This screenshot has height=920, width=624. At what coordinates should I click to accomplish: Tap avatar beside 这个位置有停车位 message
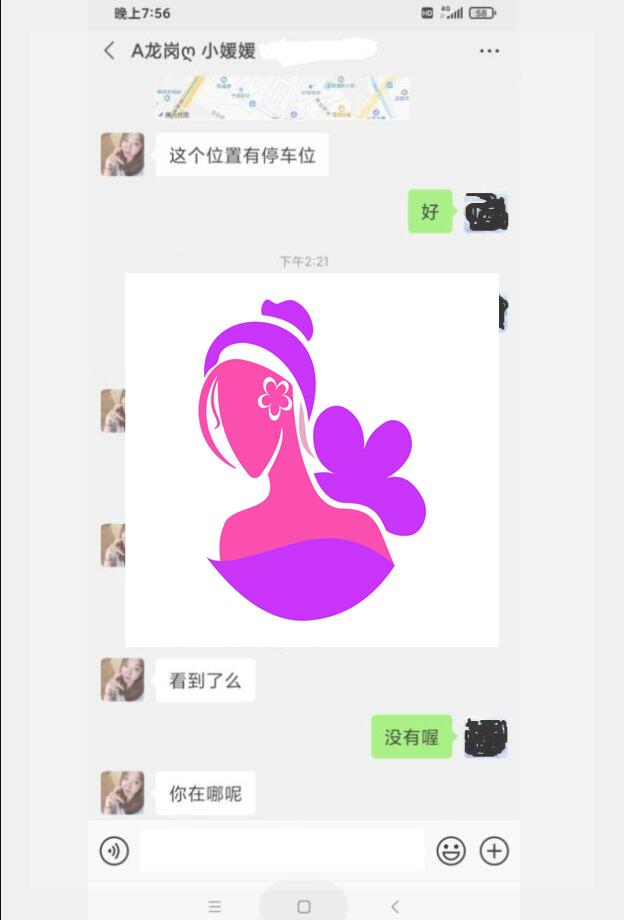[x=123, y=155]
